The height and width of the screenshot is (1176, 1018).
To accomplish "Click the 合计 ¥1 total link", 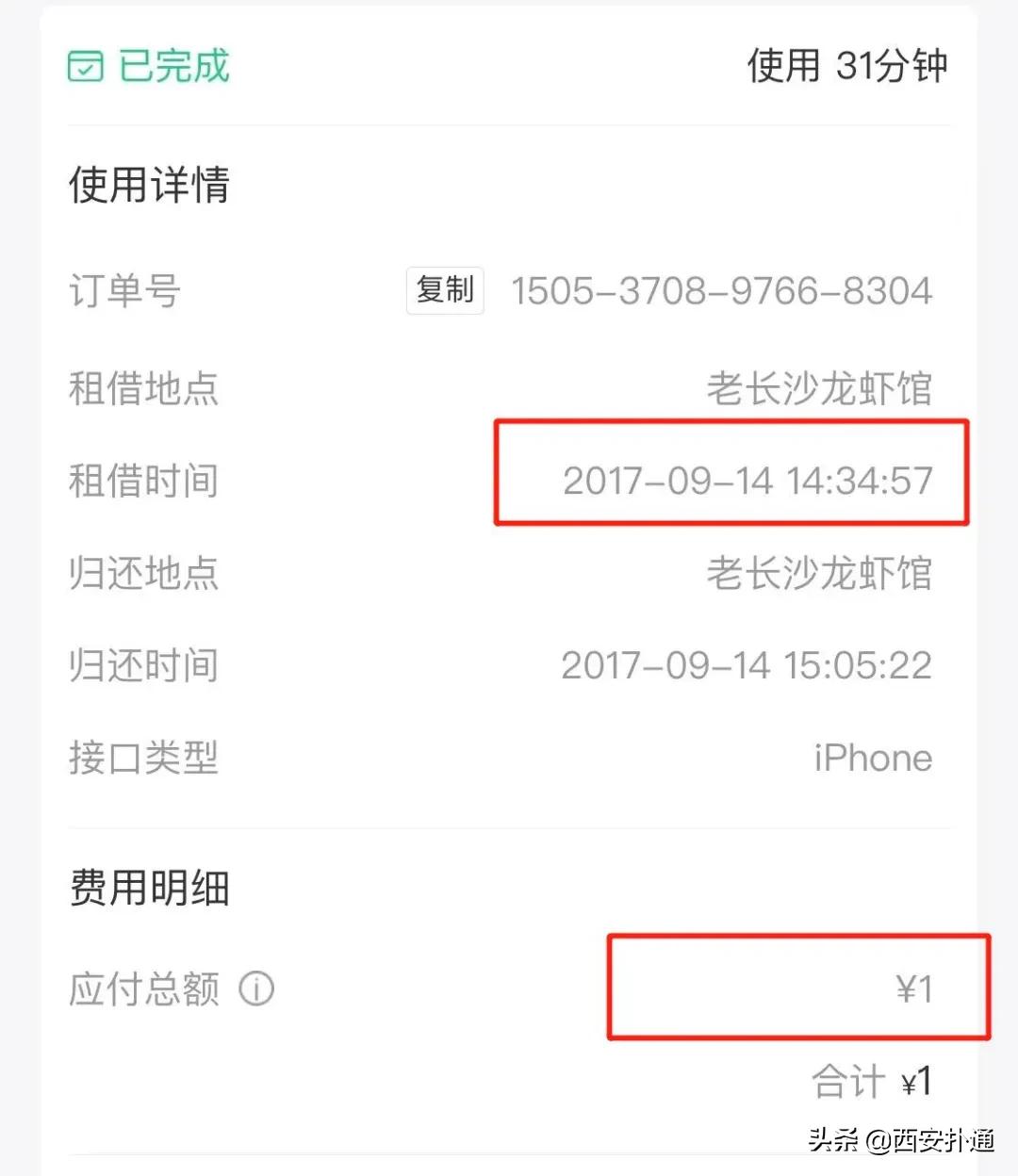I will pos(874,1081).
